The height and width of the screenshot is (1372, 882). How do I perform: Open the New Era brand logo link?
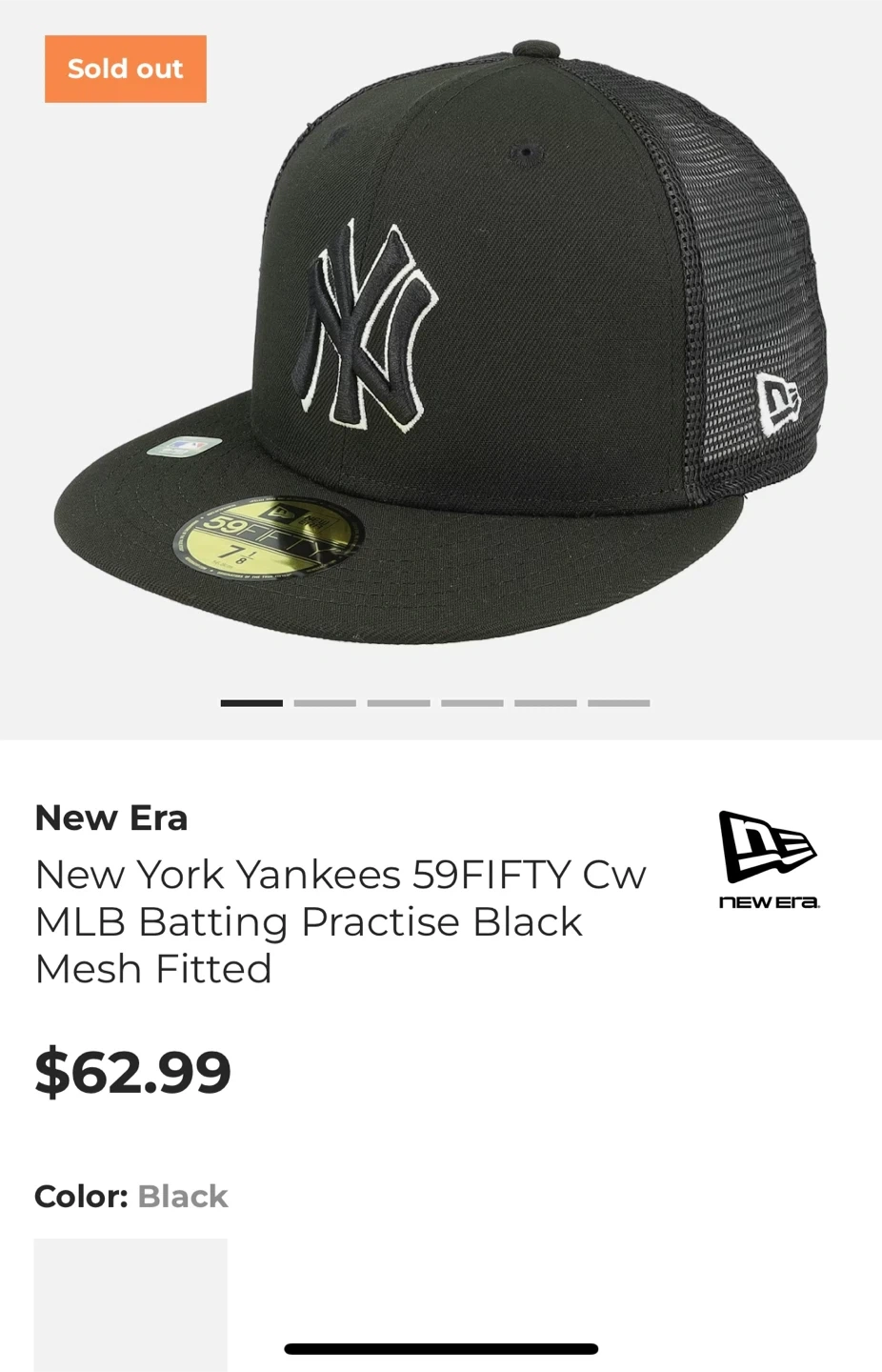tap(769, 859)
